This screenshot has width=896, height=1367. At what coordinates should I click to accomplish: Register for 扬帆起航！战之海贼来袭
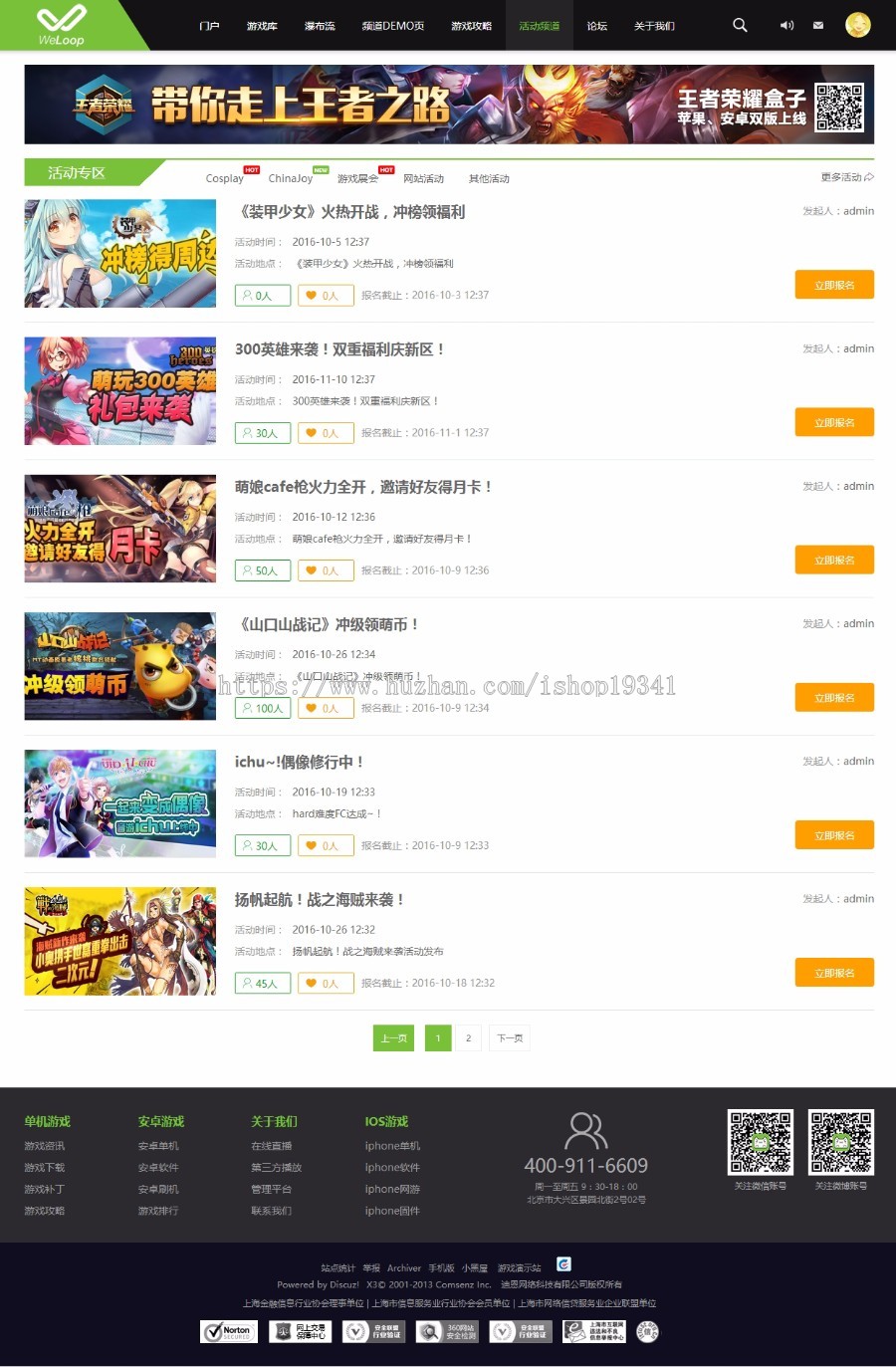coord(834,973)
